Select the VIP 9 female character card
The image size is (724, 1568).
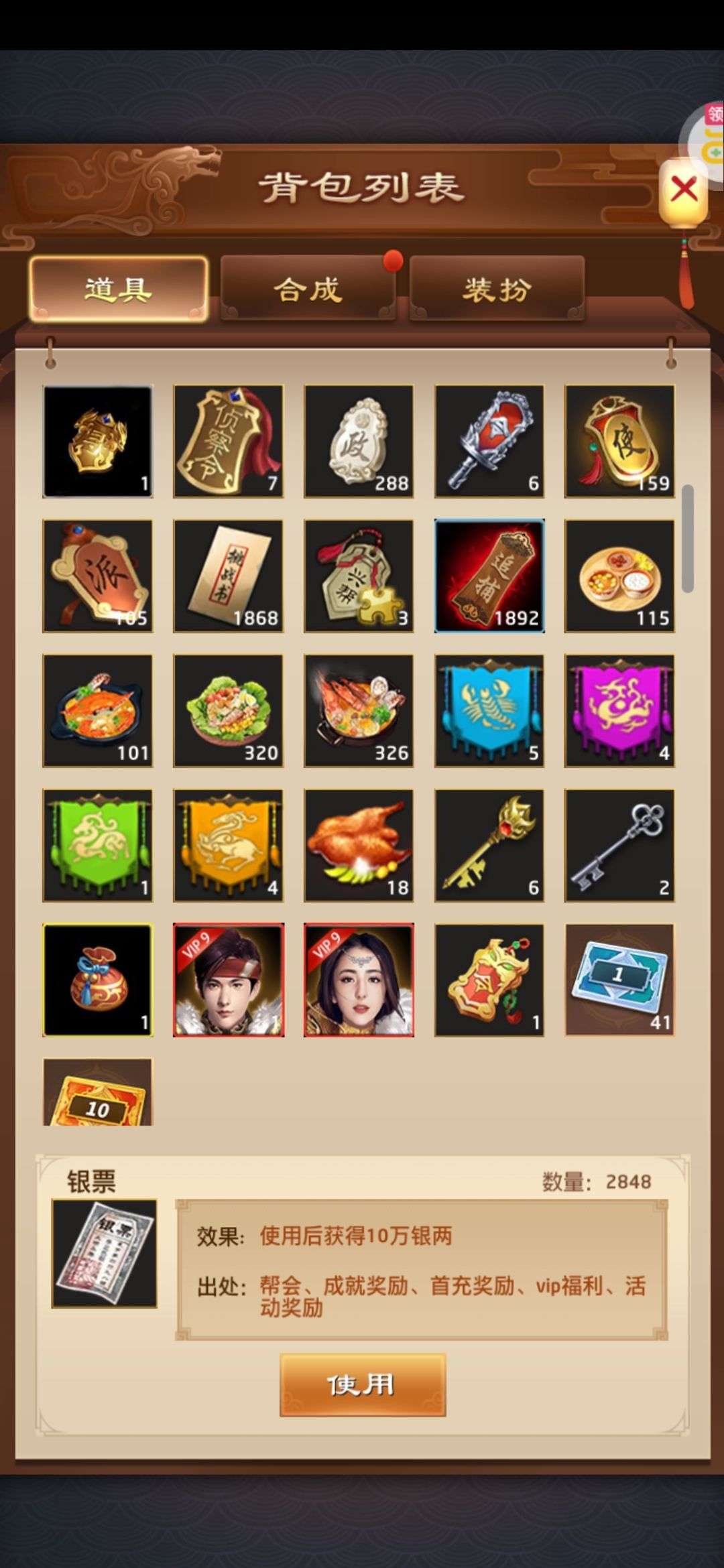pyautogui.click(x=359, y=980)
